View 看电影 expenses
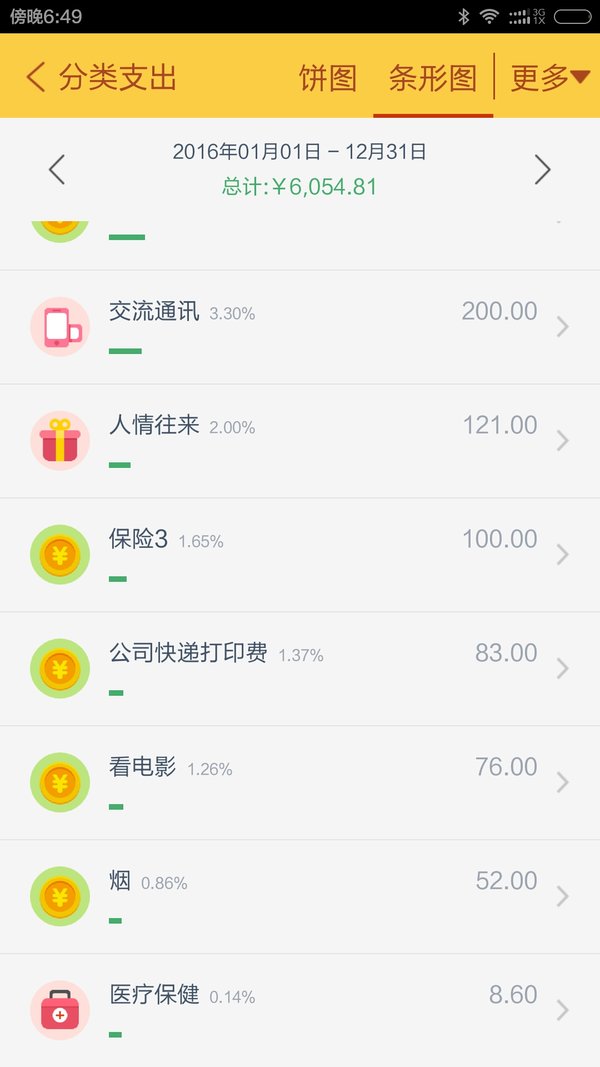 click(300, 783)
